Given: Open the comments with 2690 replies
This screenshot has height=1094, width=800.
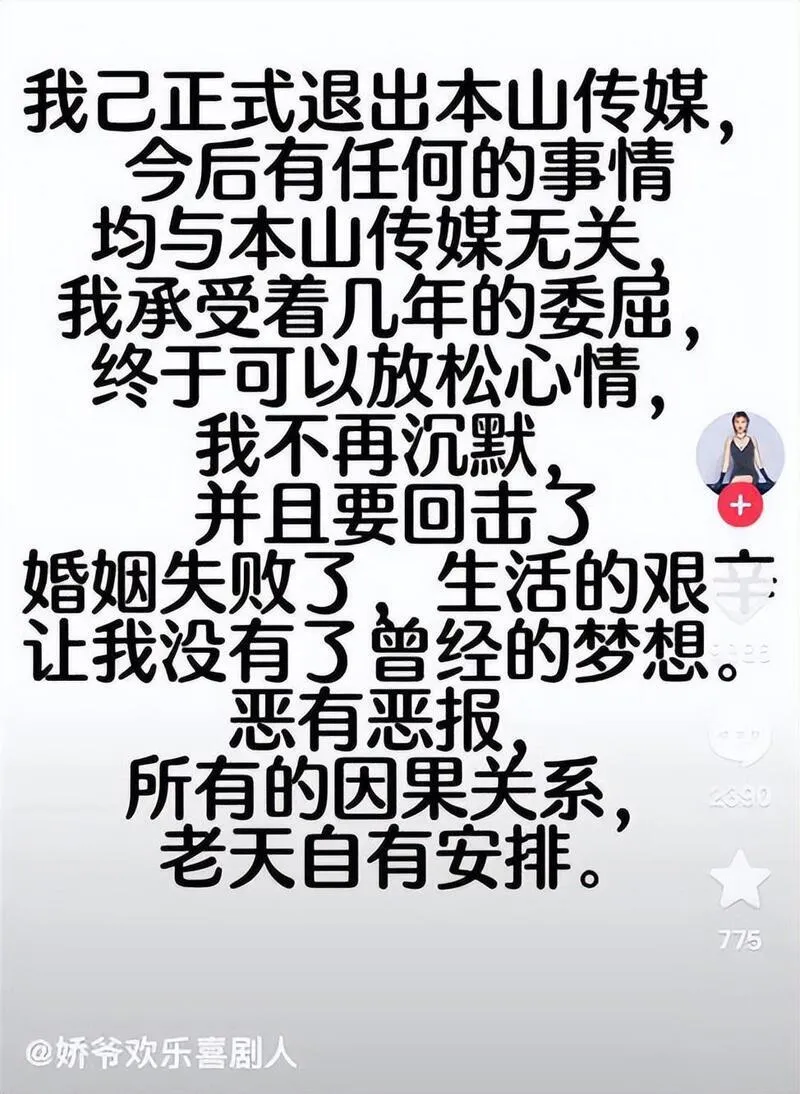Looking at the screenshot, I should pos(740,740).
